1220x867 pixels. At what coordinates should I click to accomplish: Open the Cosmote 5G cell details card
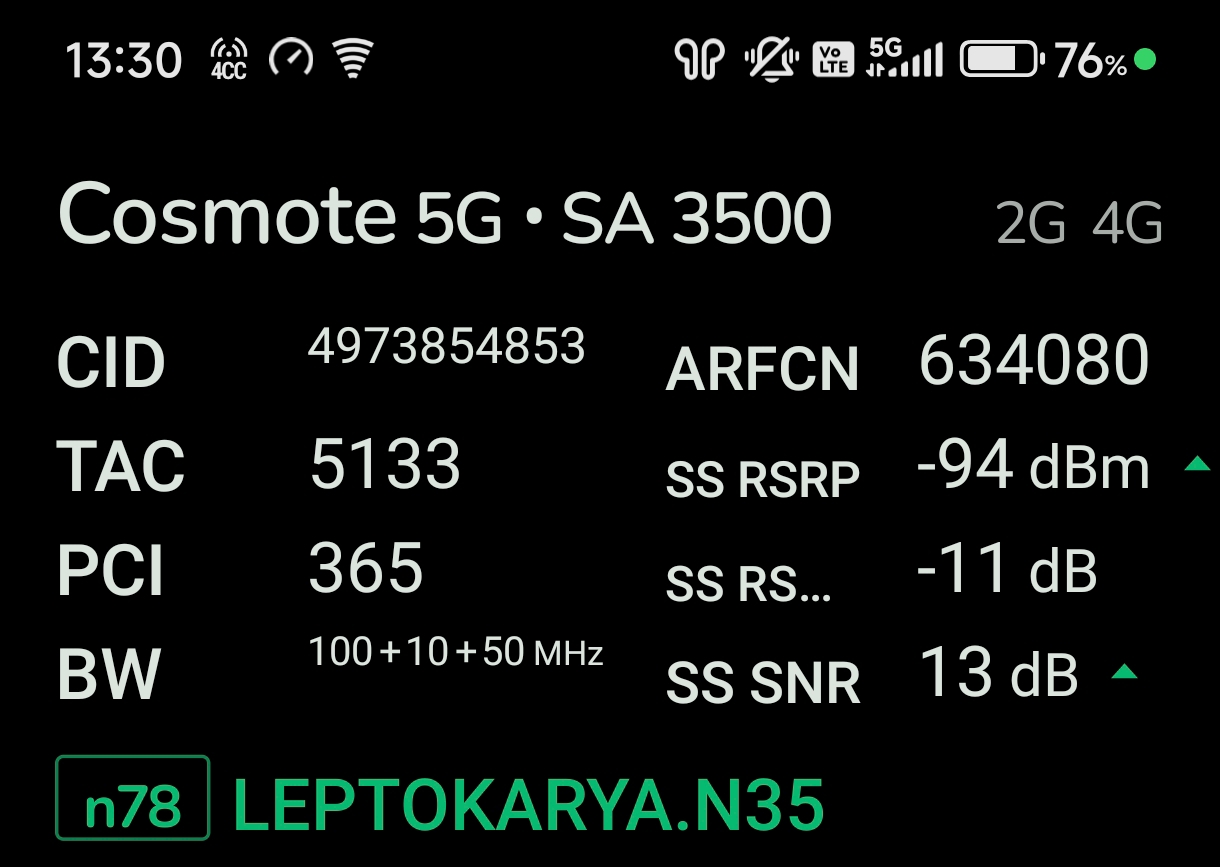pyautogui.click(x=445, y=216)
